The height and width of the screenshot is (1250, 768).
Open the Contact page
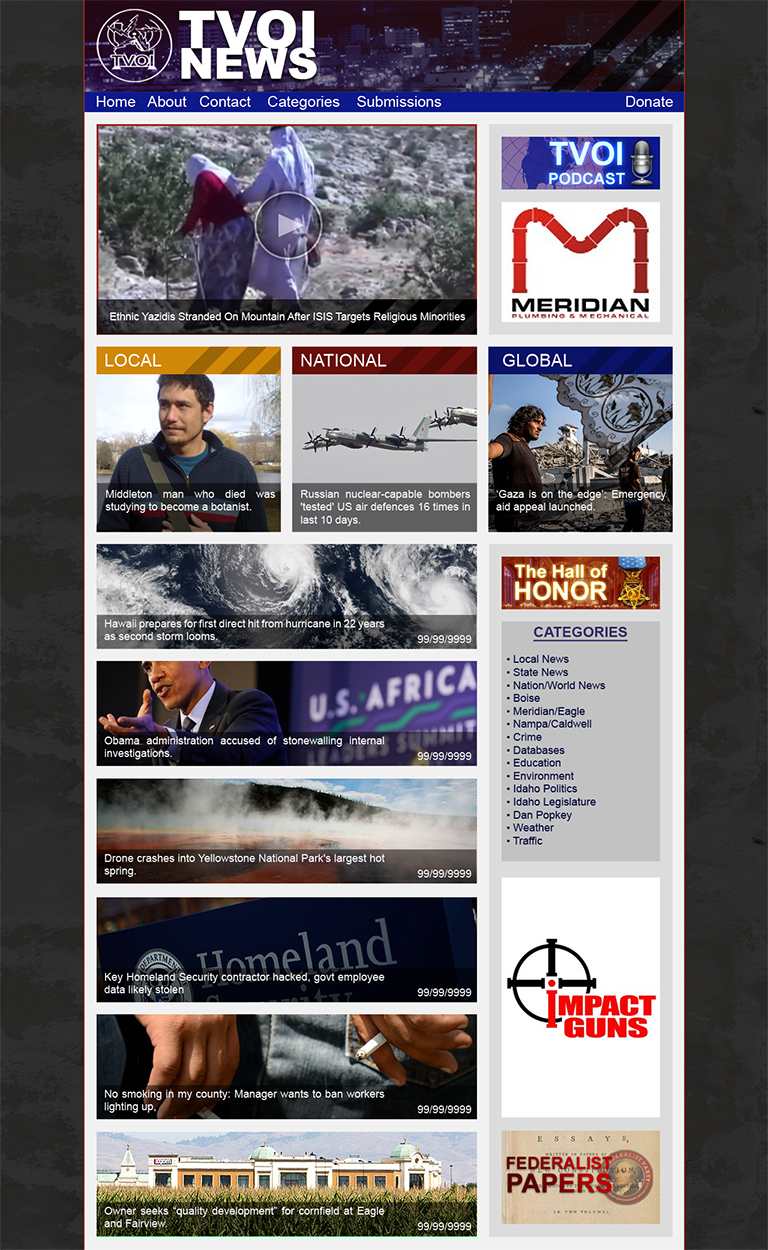225,102
